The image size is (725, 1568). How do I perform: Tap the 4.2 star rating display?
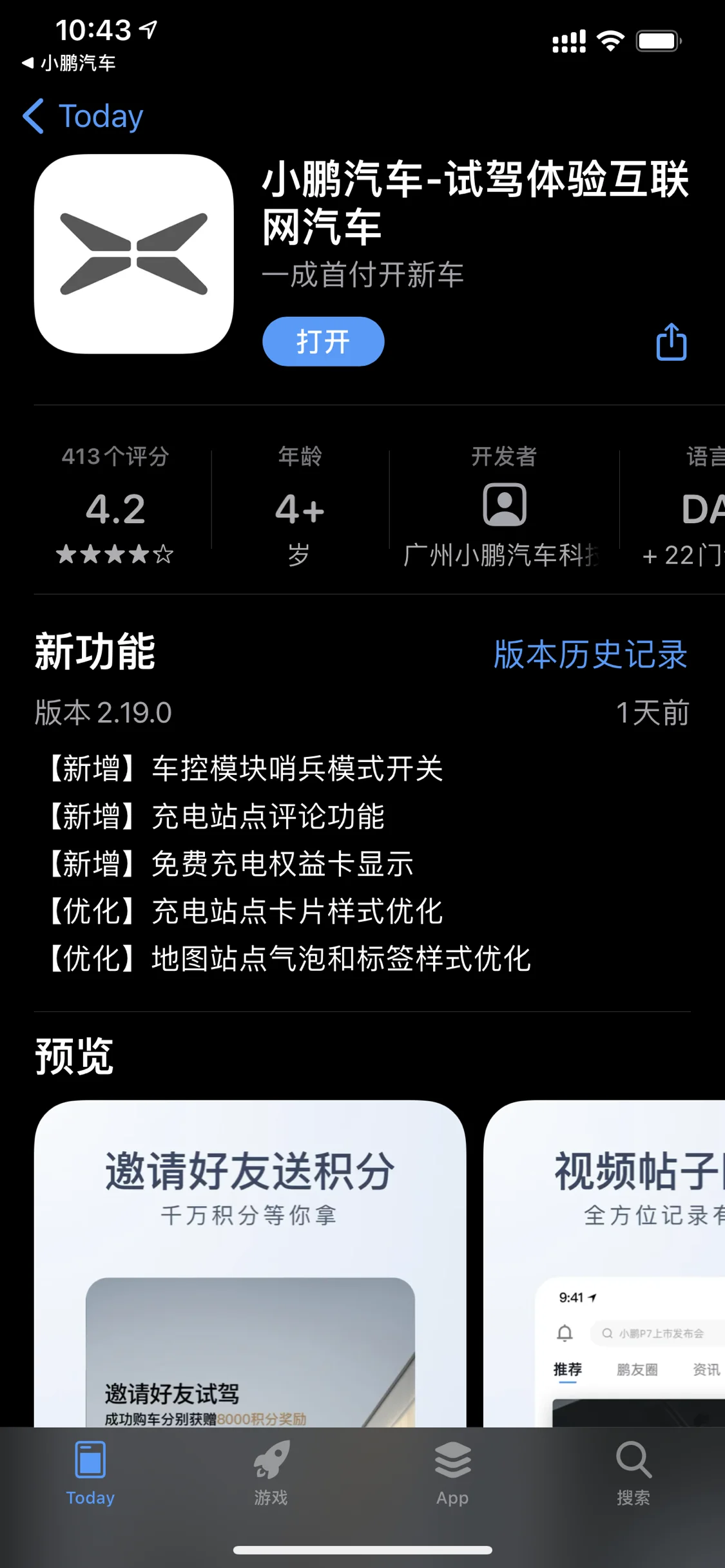[115, 509]
